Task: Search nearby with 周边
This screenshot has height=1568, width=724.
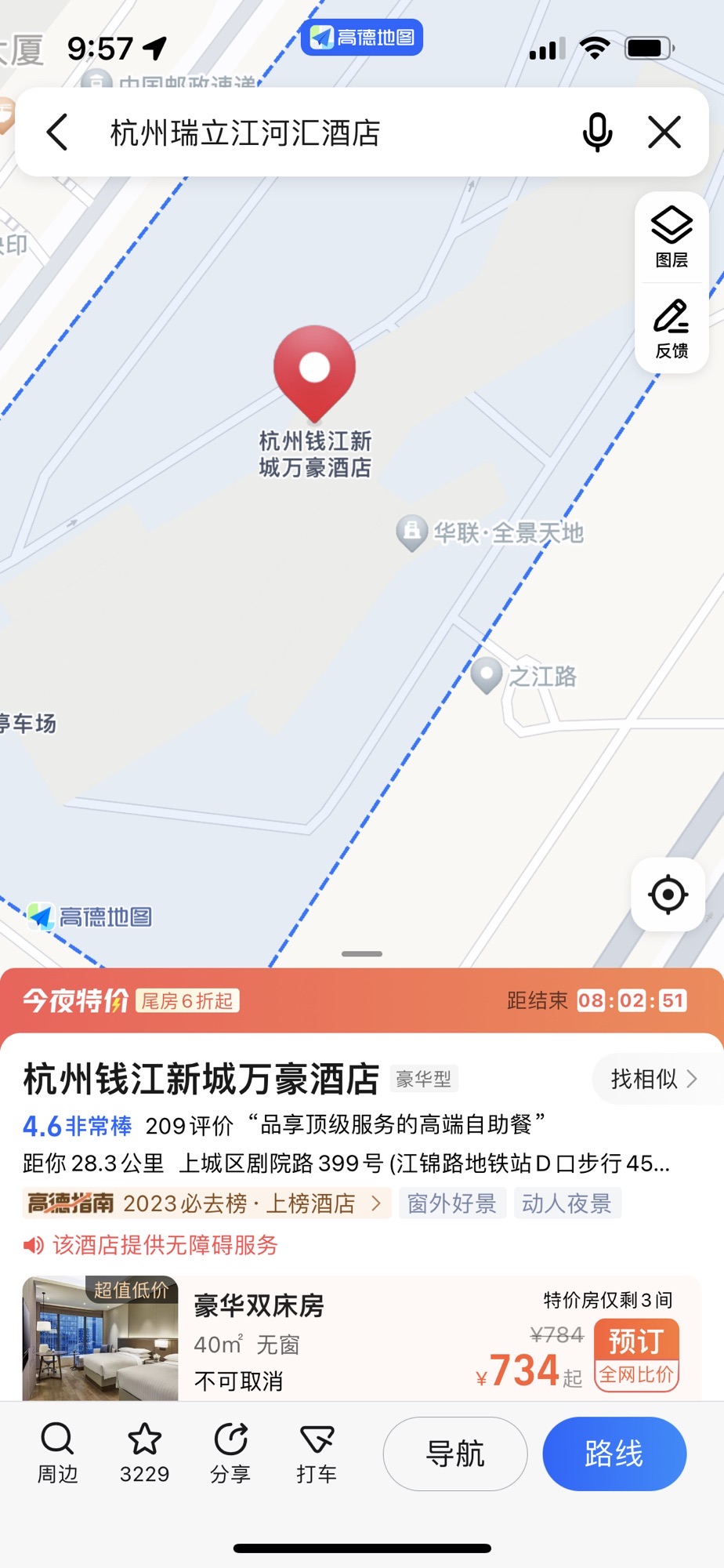Action: coord(57,1454)
